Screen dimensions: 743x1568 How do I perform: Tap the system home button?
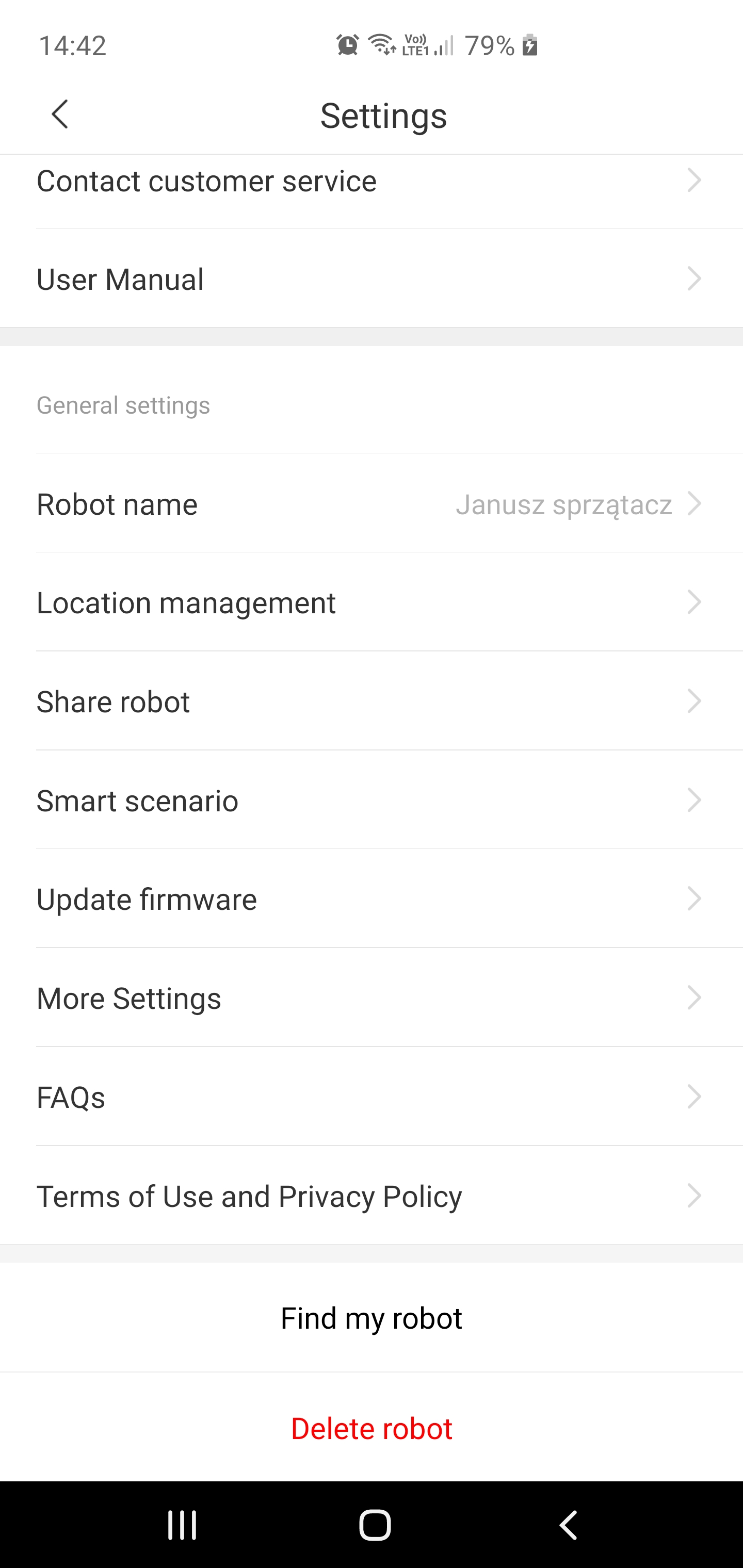coord(375,1525)
